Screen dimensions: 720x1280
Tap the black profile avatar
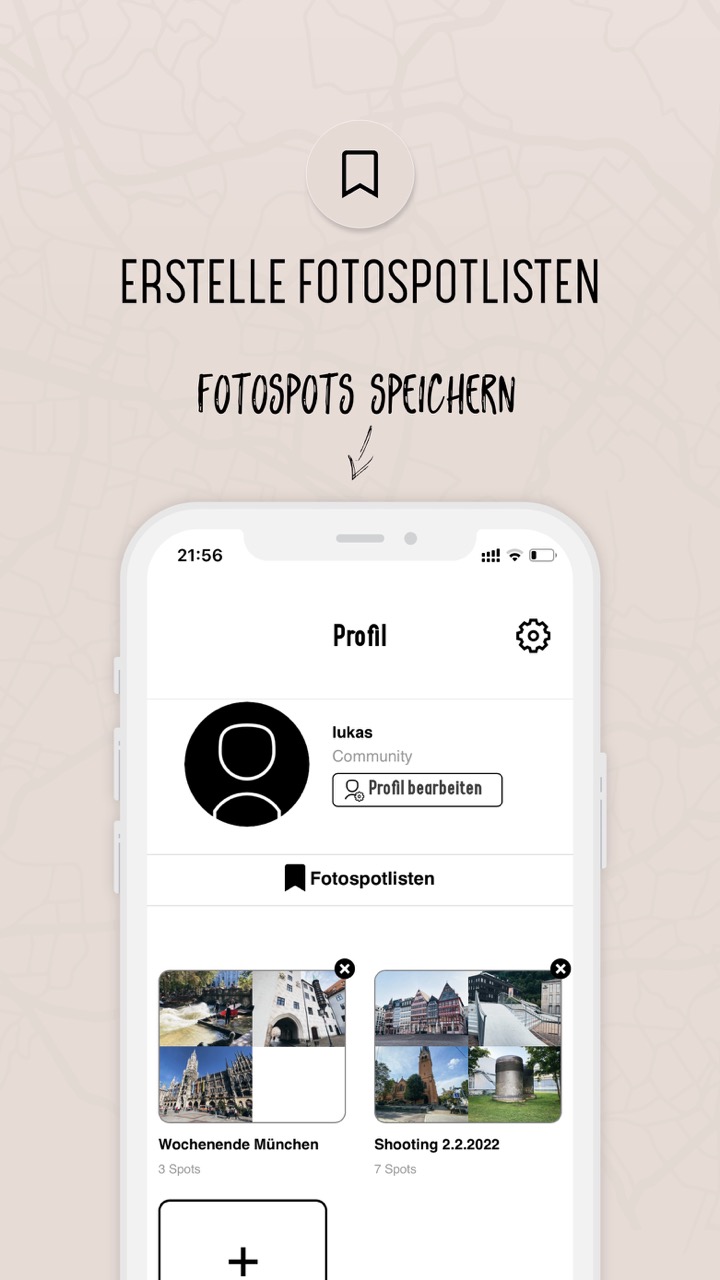point(246,764)
